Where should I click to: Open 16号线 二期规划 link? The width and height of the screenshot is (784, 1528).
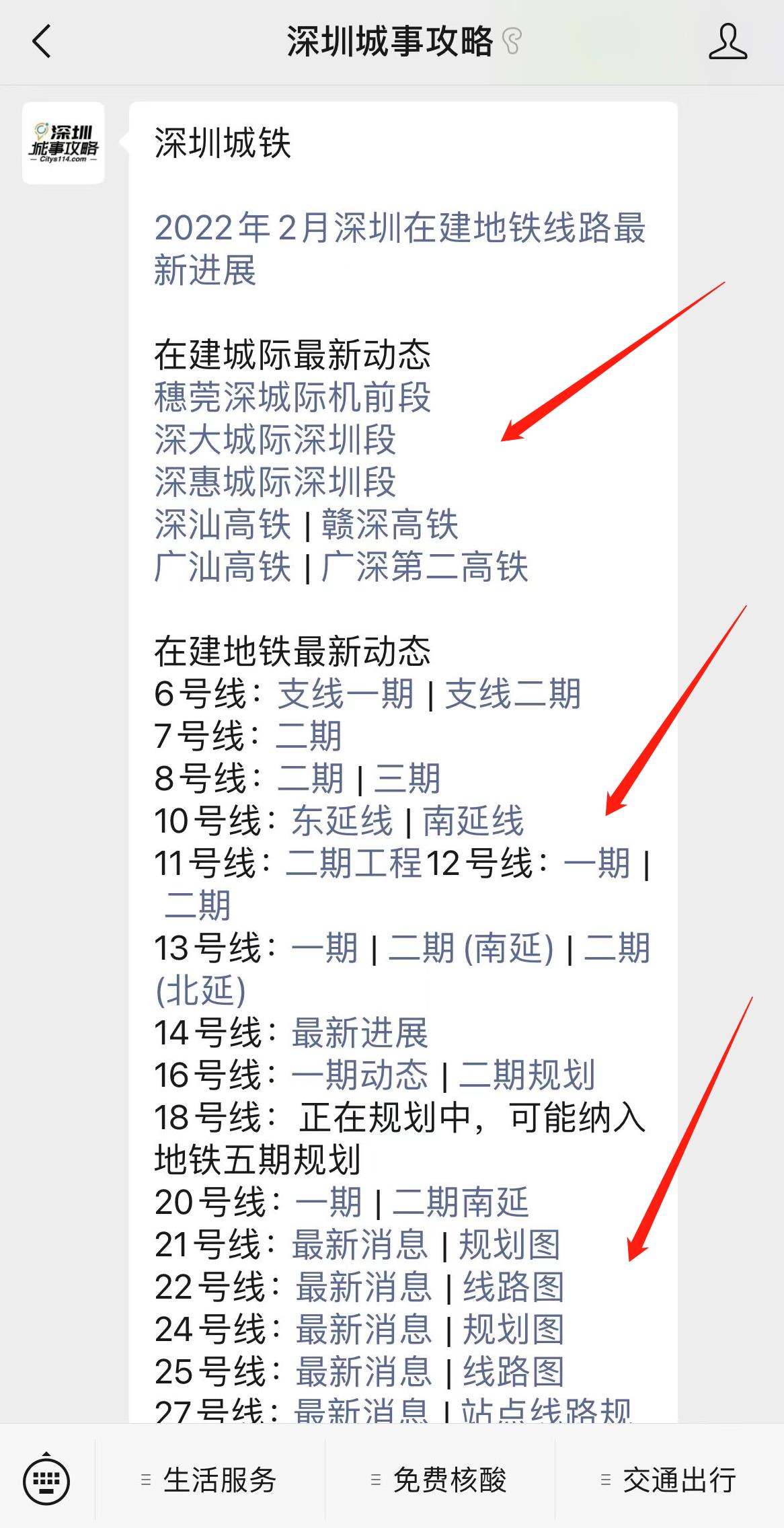coord(527,1075)
